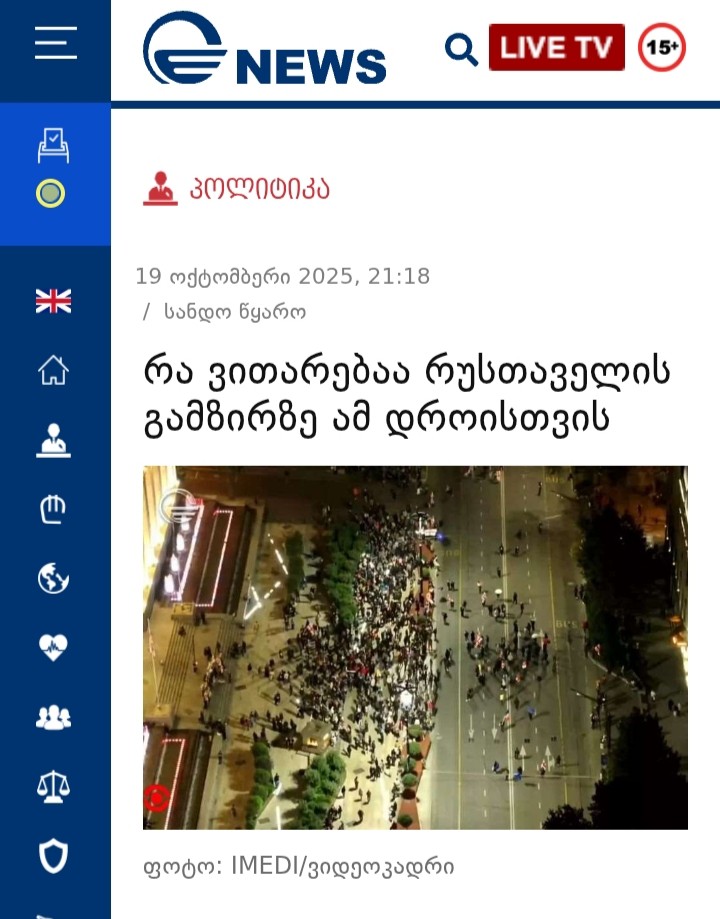Click the NEWS channel logo

[x=265, y=54]
